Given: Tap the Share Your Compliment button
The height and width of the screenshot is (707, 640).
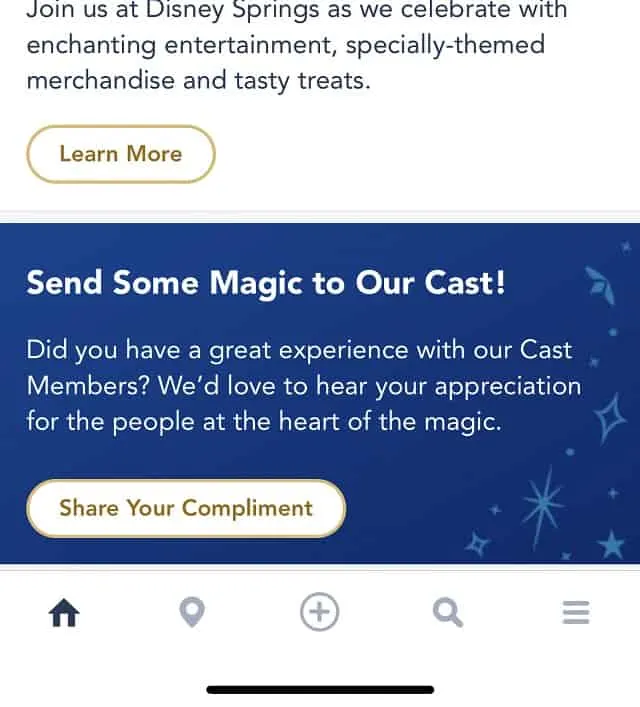Looking at the screenshot, I should [185, 508].
